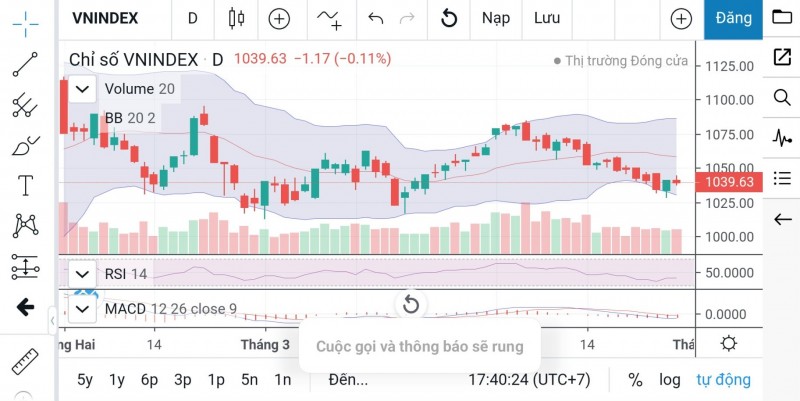Set the chart range to 5y
Image resolution: width=800 pixels, height=401 pixels.
pyautogui.click(x=85, y=380)
